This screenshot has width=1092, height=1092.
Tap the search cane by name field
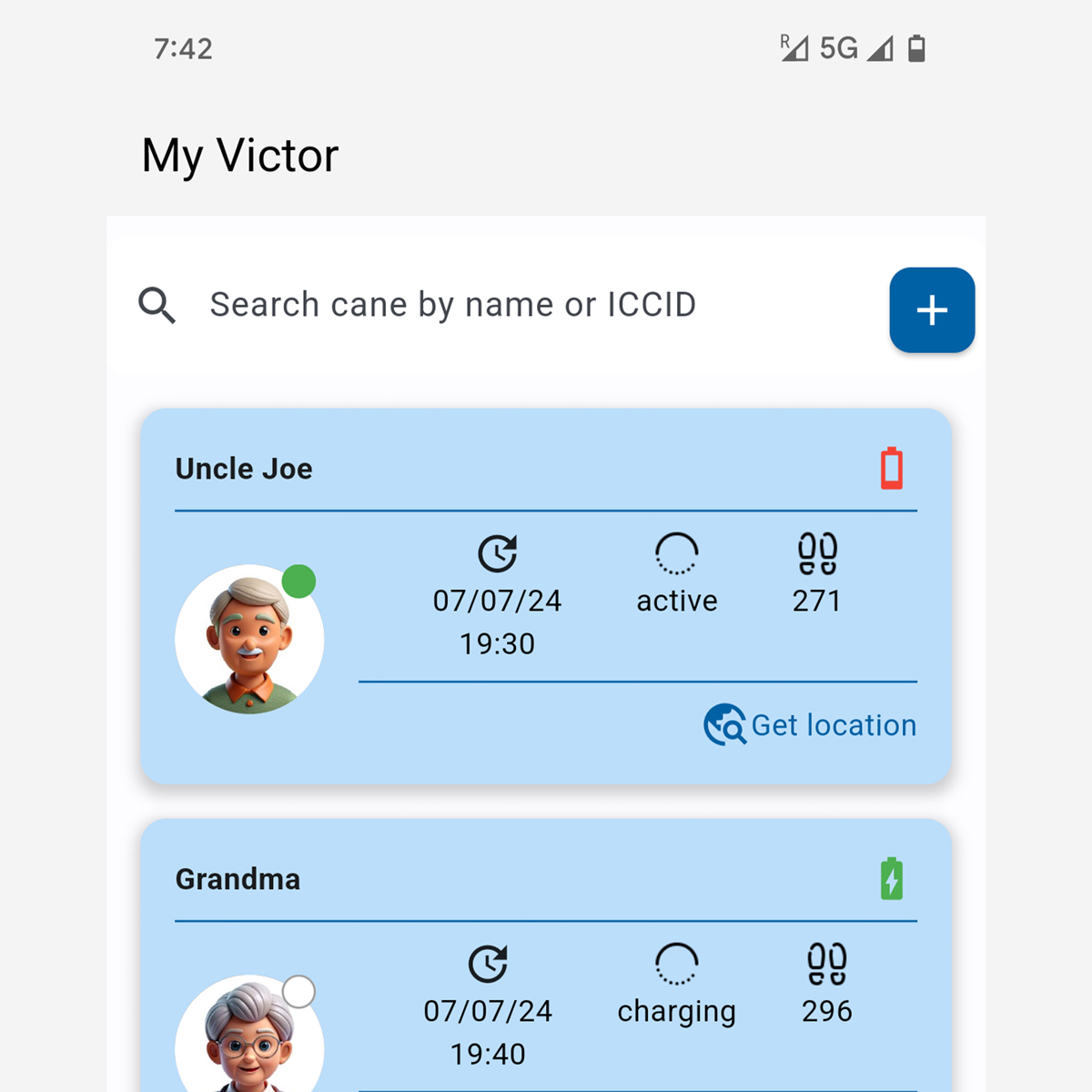(x=452, y=305)
